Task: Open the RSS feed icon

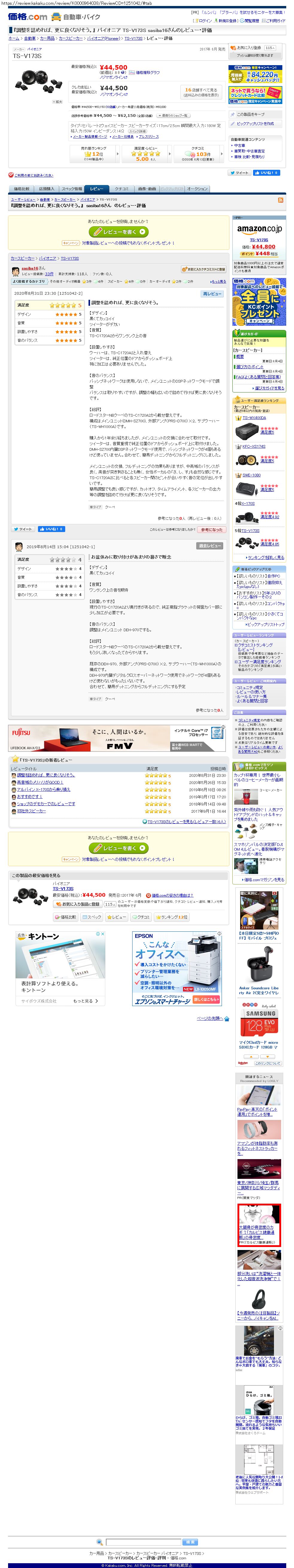Action: pyautogui.click(x=281, y=200)
